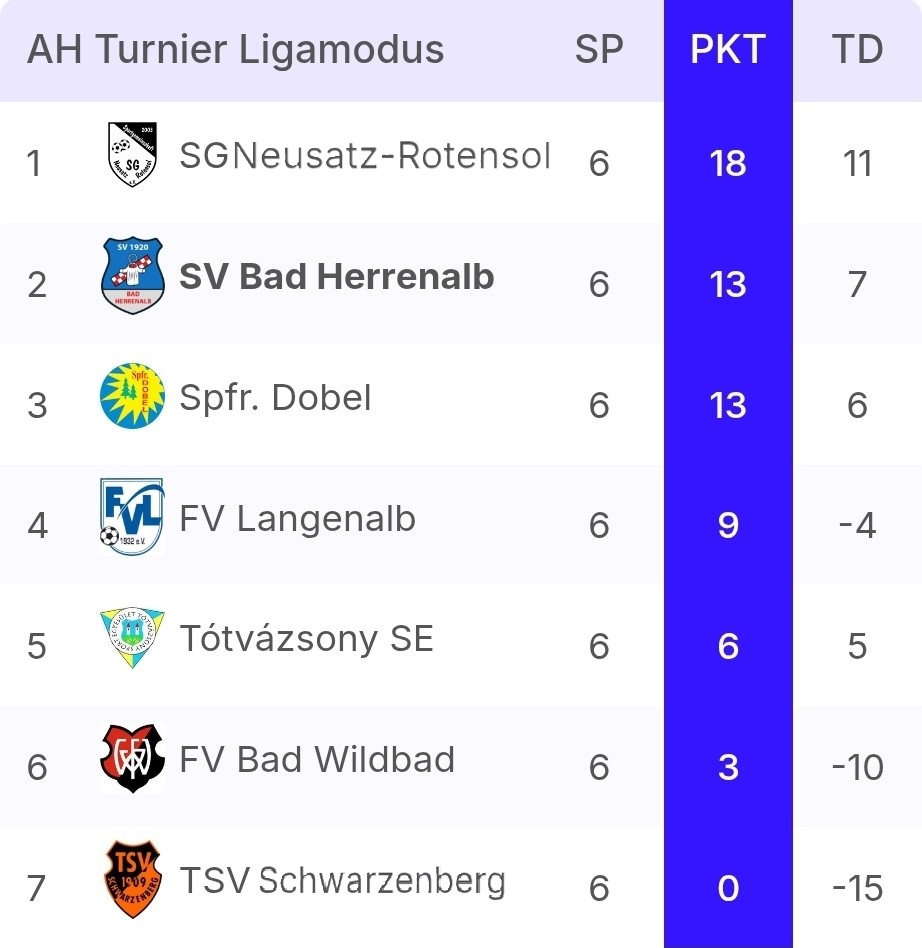This screenshot has width=922, height=948.
Task: Select the FV Langenalb row
Action: coord(297,519)
